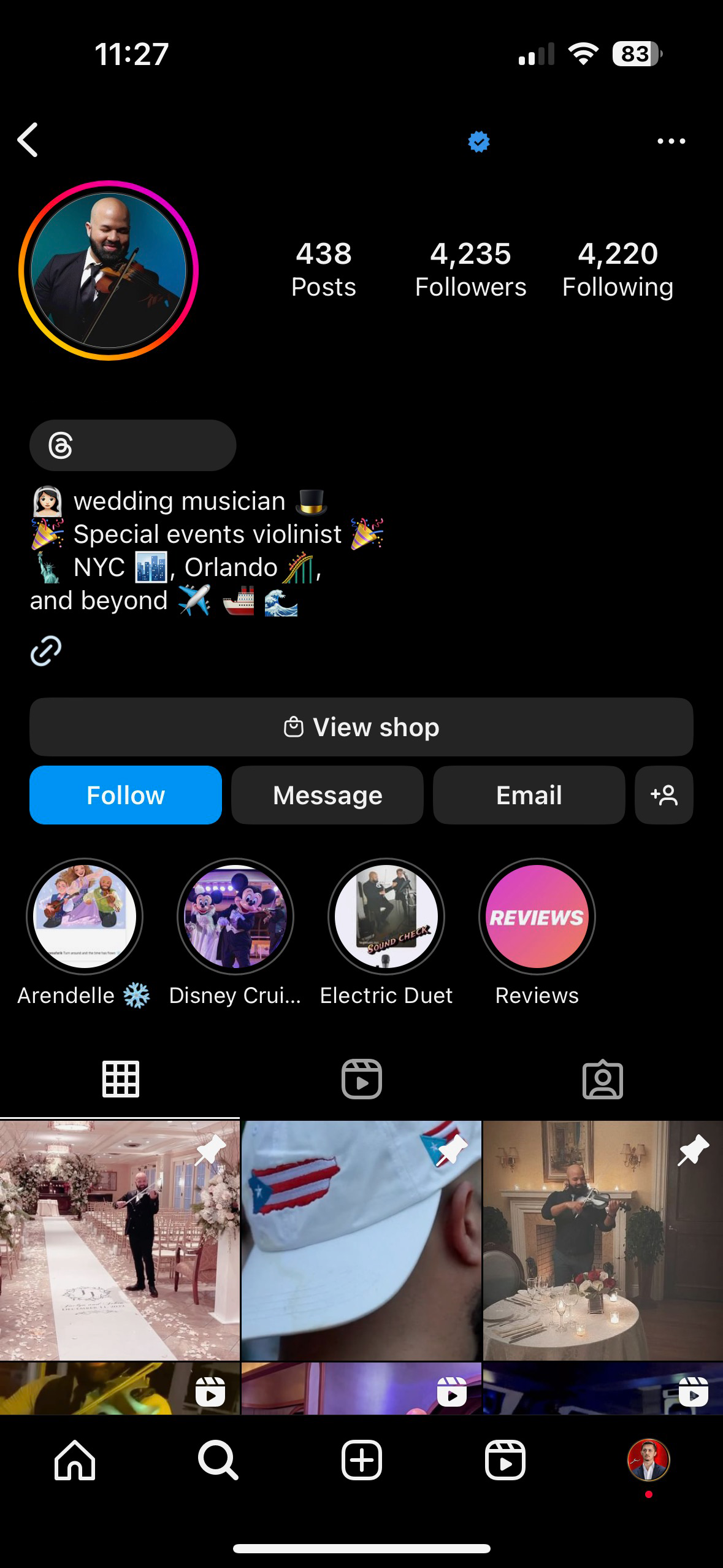Screen dimensions: 723x1568
Task: Go back using the back arrow
Action: tap(28, 140)
